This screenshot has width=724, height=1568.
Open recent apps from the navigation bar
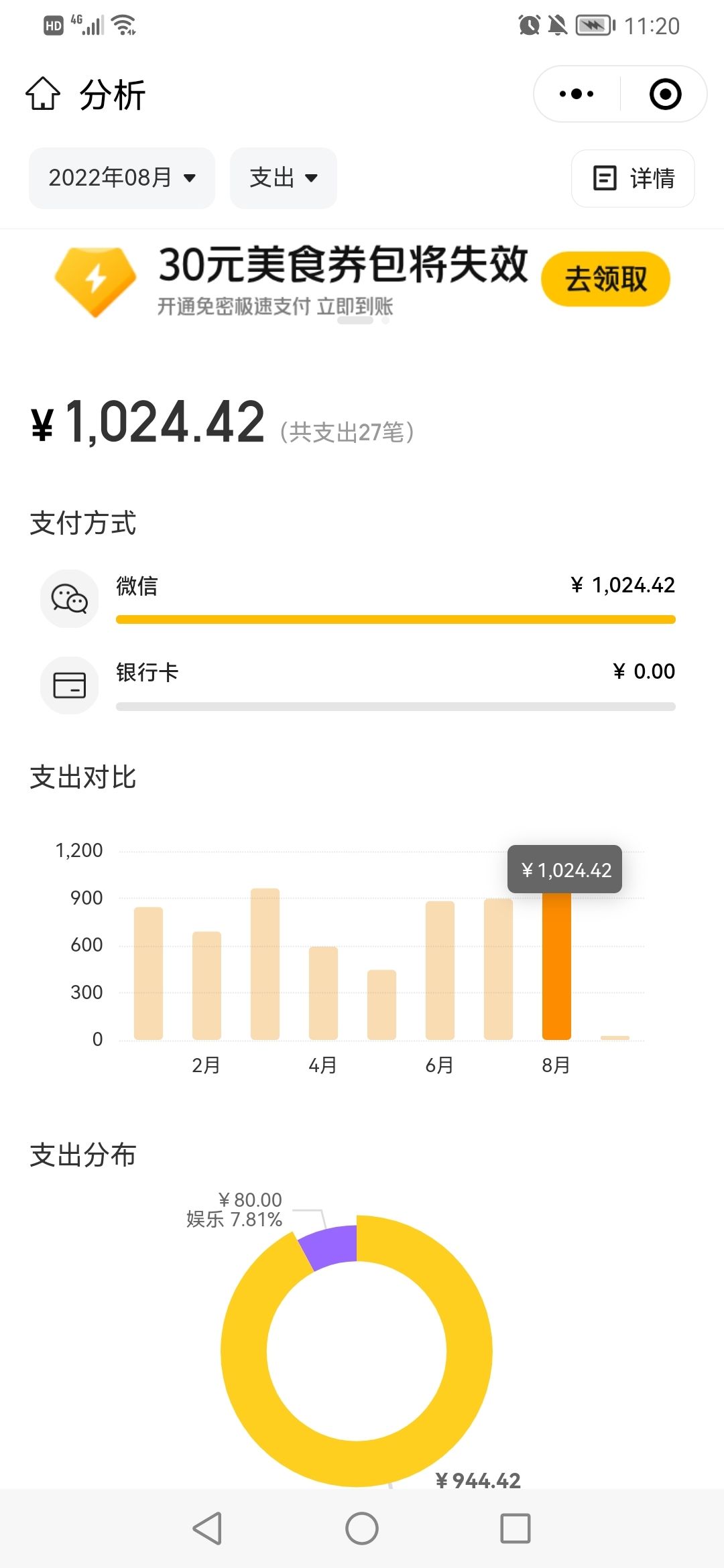click(x=515, y=1528)
